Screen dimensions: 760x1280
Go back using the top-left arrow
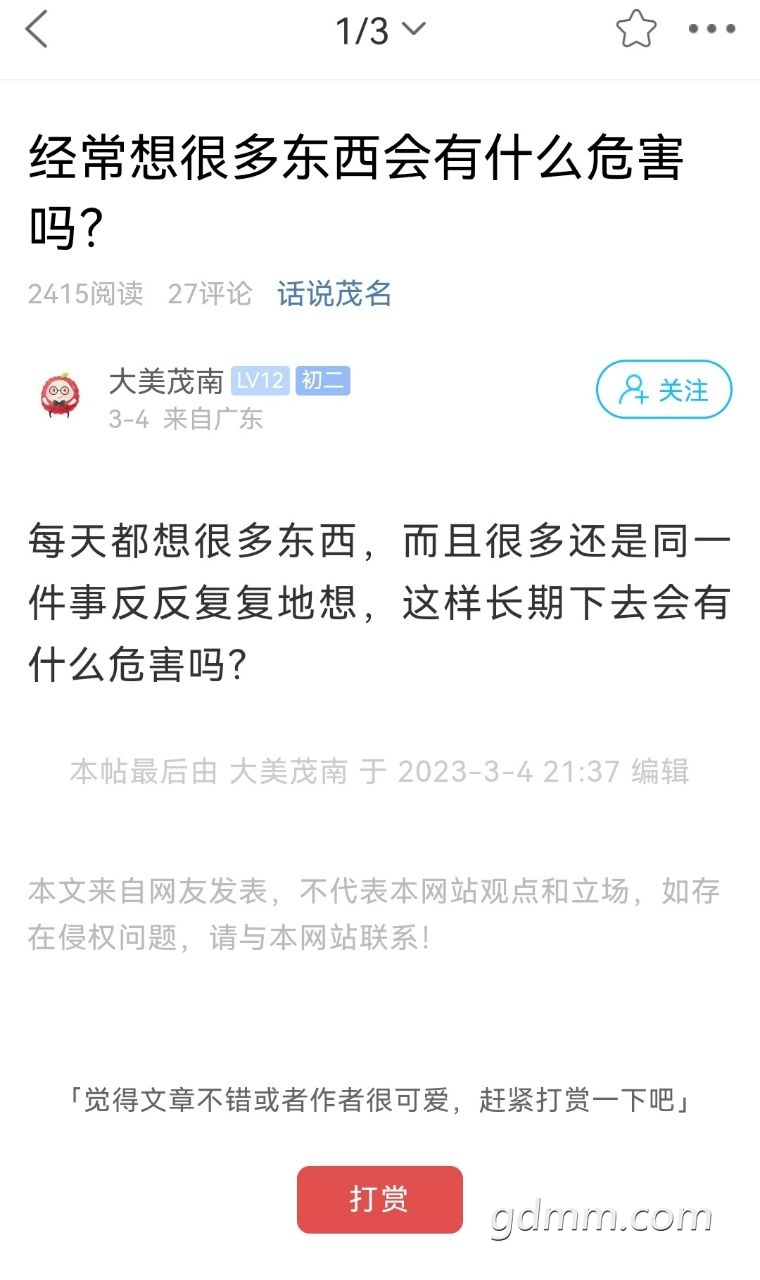[x=37, y=30]
